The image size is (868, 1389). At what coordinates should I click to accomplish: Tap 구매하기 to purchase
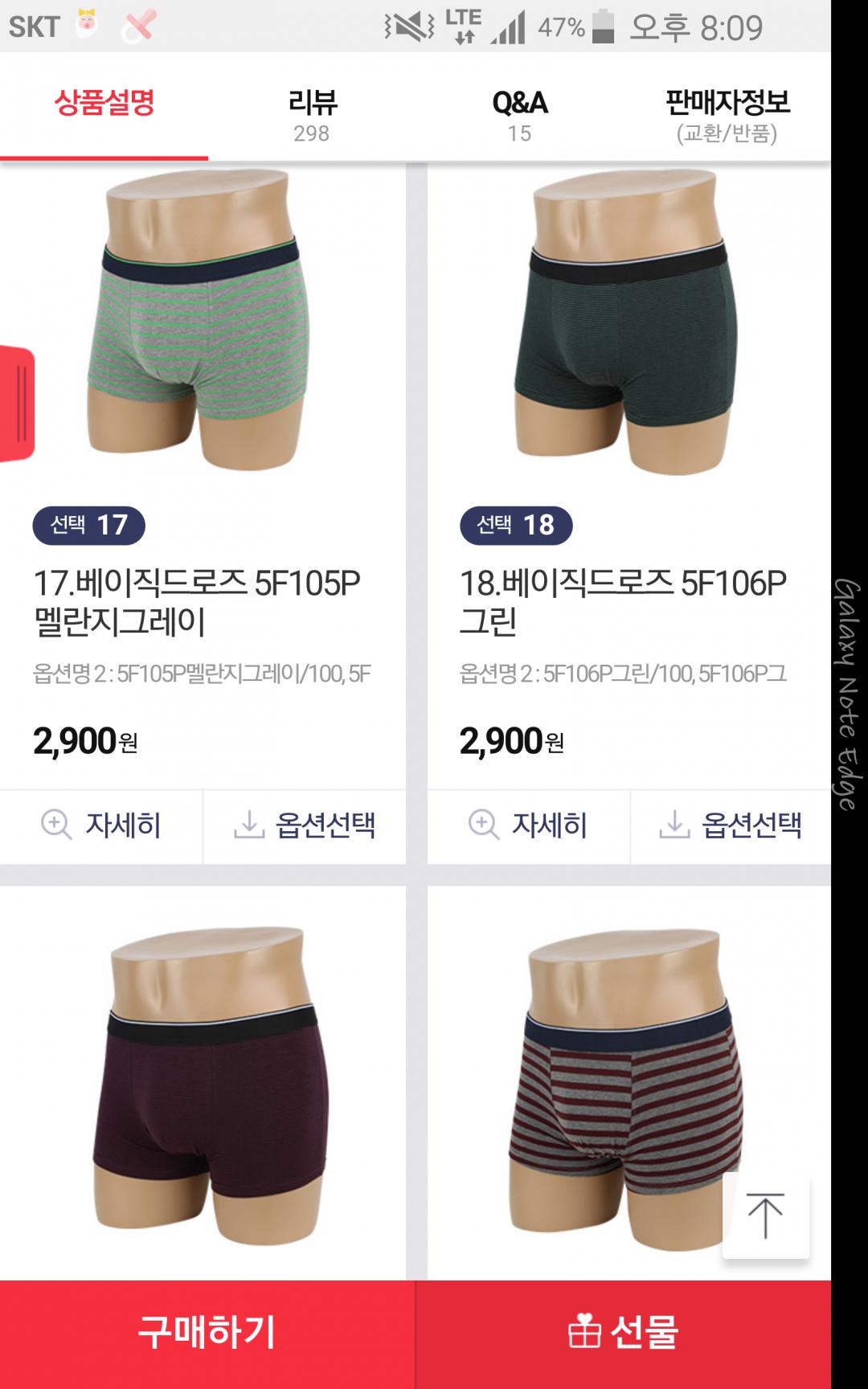pyautogui.click(x=207, y=1333)
